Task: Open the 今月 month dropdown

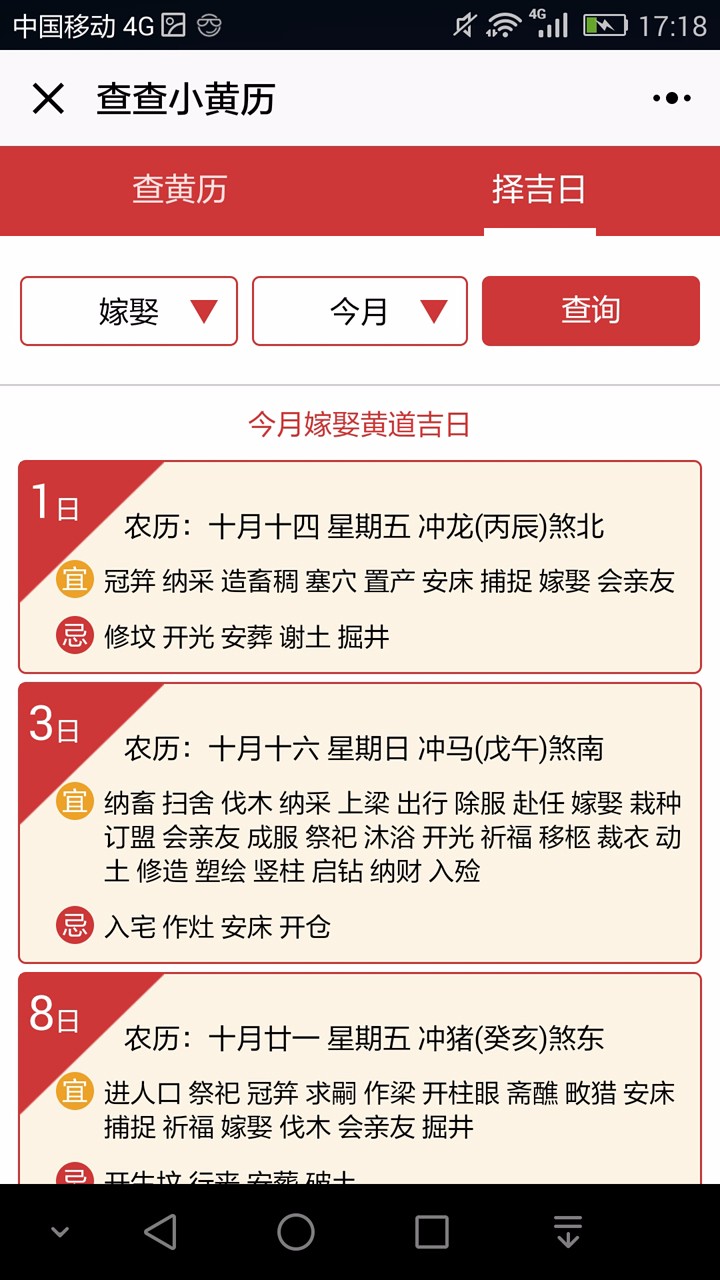Action: click(360, 311)
